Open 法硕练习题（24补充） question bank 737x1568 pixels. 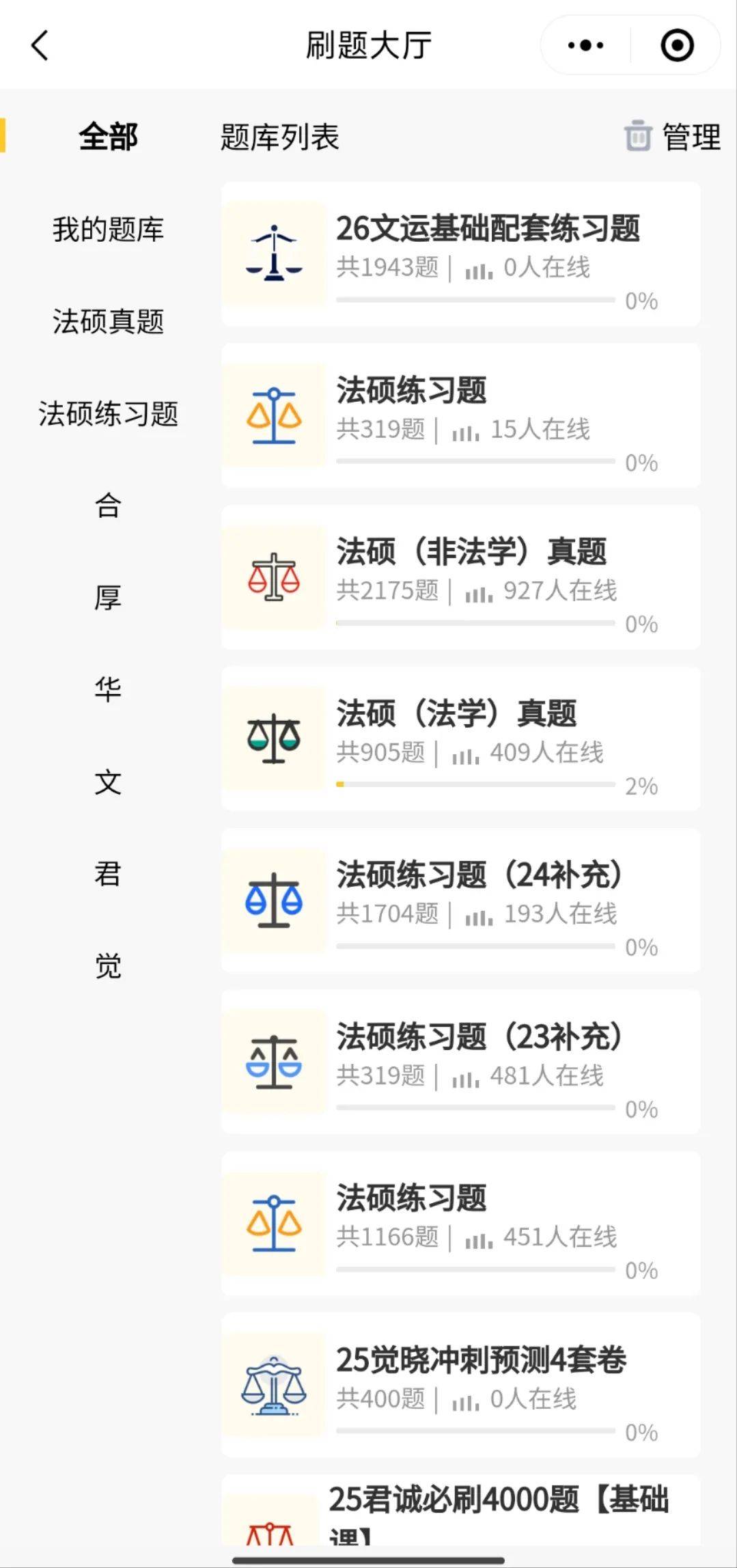(x=461, y=900)
